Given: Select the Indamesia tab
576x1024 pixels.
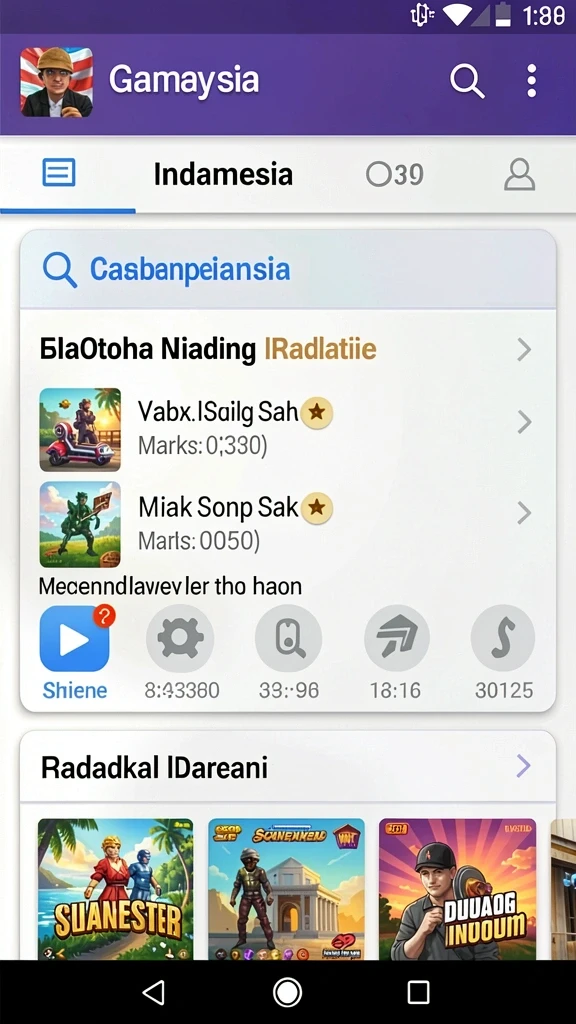Looking at the screenshot, I should [x=223, y=174].
